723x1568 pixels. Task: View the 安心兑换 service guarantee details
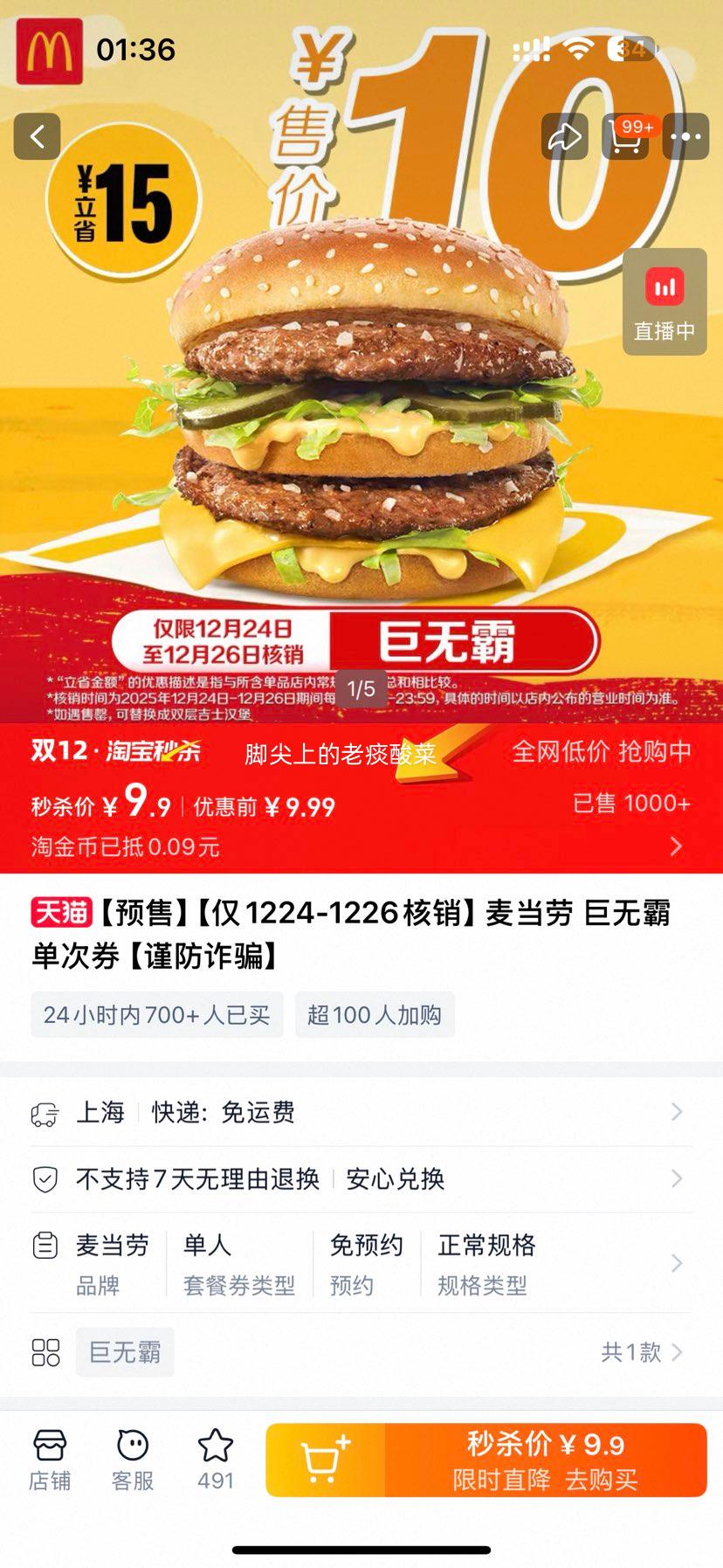[x=396, y=1178]
